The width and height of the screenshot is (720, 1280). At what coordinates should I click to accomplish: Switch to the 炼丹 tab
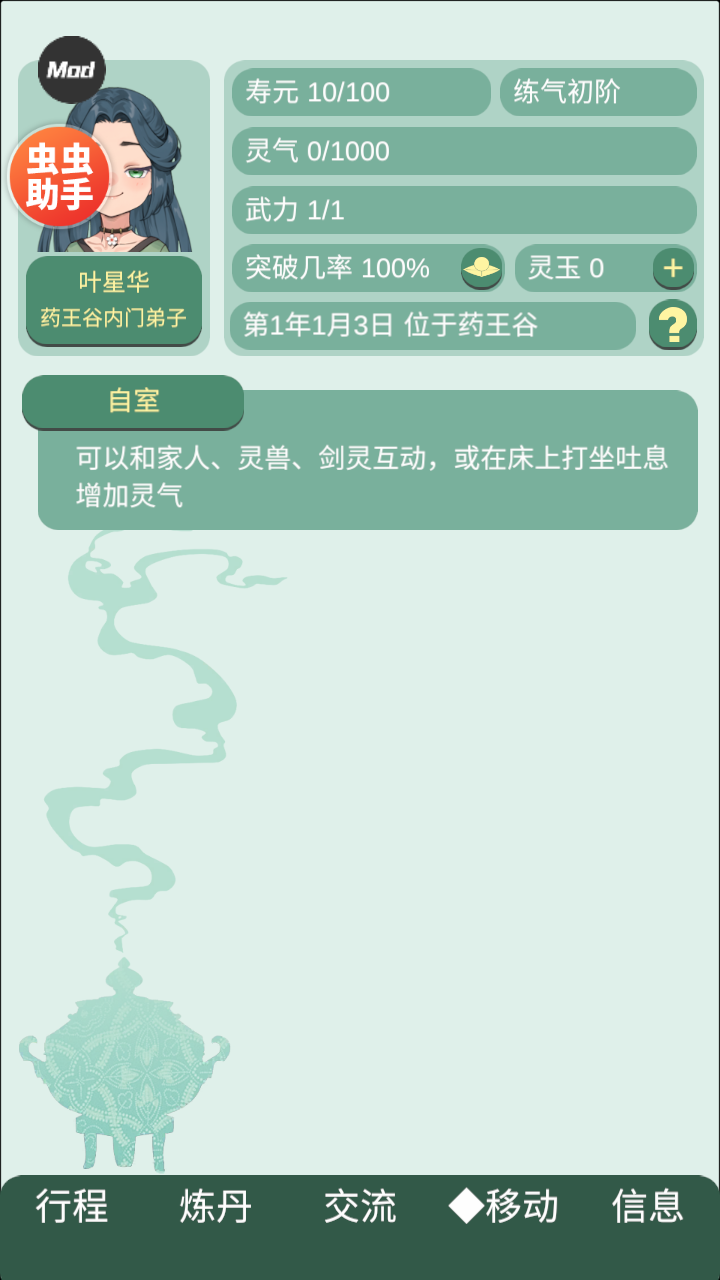(x=216, y=1207)
